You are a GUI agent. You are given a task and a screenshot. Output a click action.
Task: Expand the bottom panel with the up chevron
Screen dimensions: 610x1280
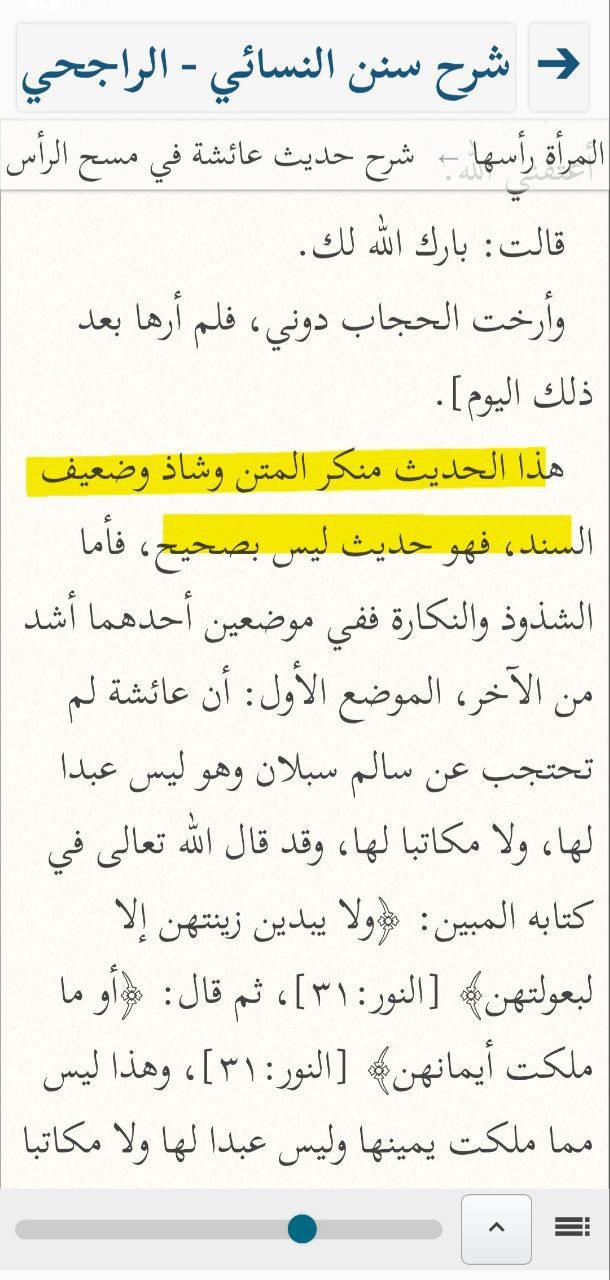coord(496,1229)
